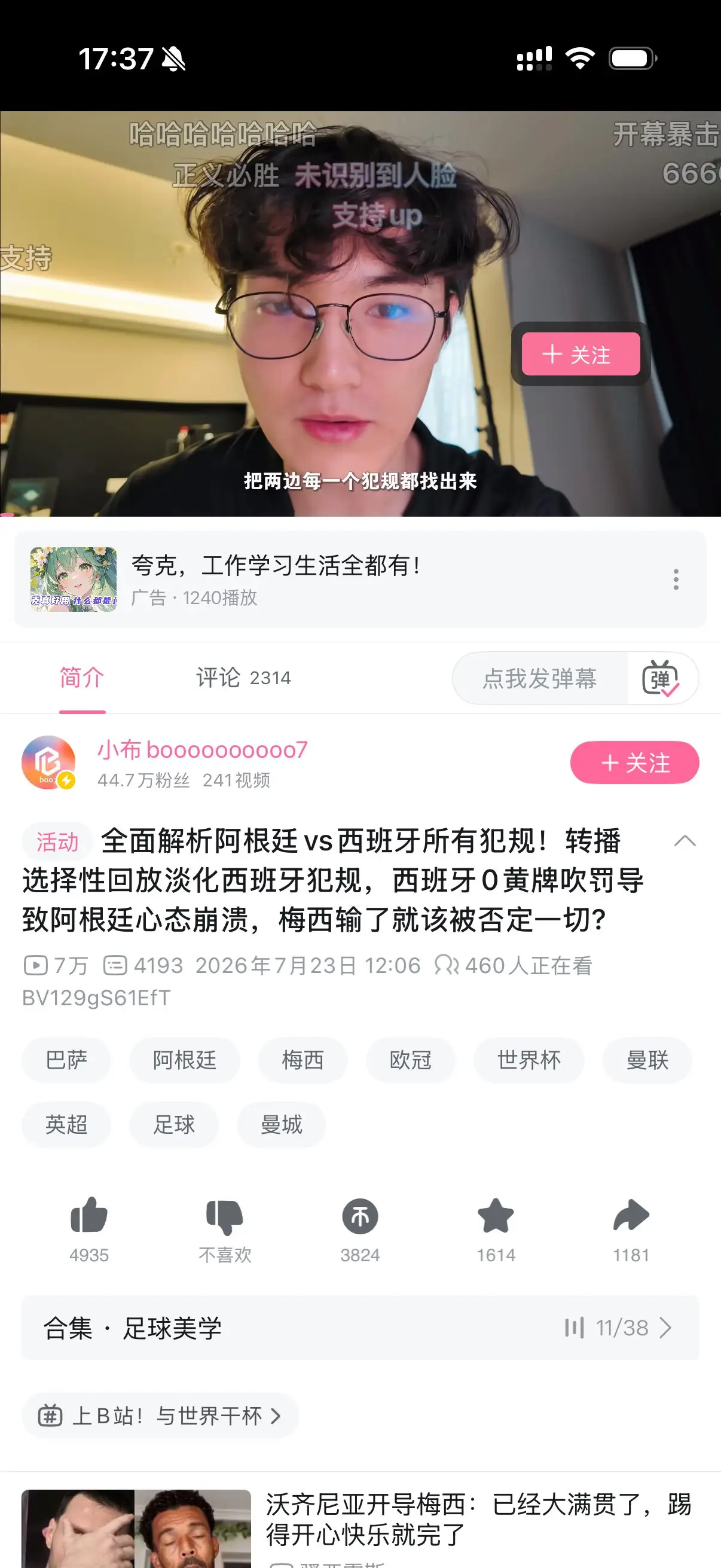The width and height of the screenshot is (721, 1568).
Task: Open the 合集 足球美学 collection list
Action: pyautogui.click(x=360, y=1328)
